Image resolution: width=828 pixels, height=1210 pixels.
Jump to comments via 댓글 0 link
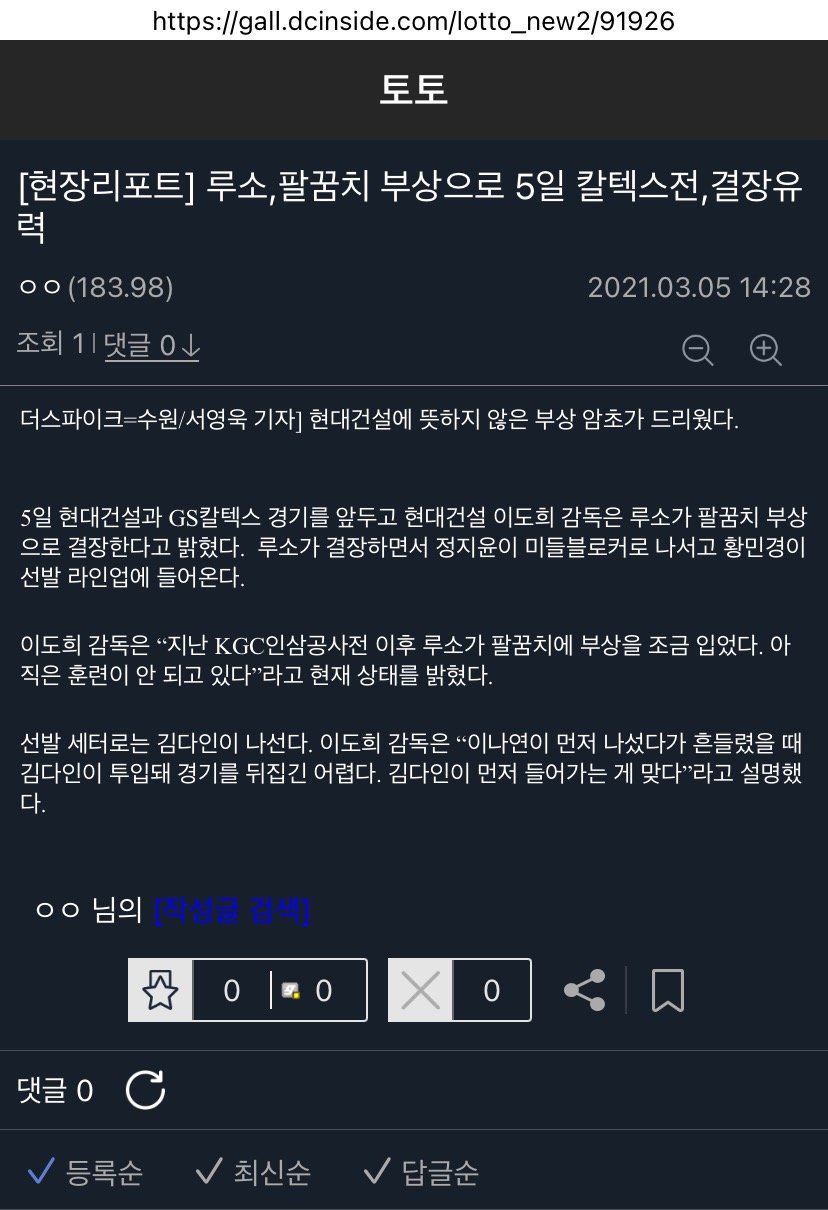(x=152, y=345)
